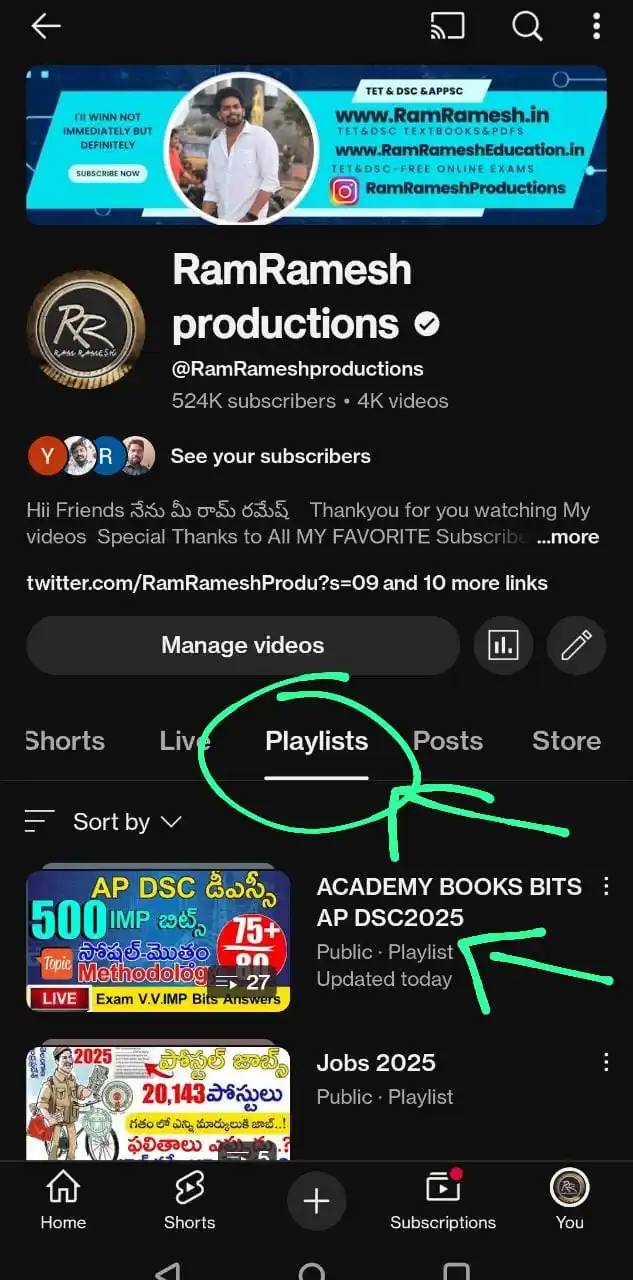Go to Subscriptions in bottom navigation
Image resolution: width=633 pixels, height=1280 pixels.
[443, 1201]
